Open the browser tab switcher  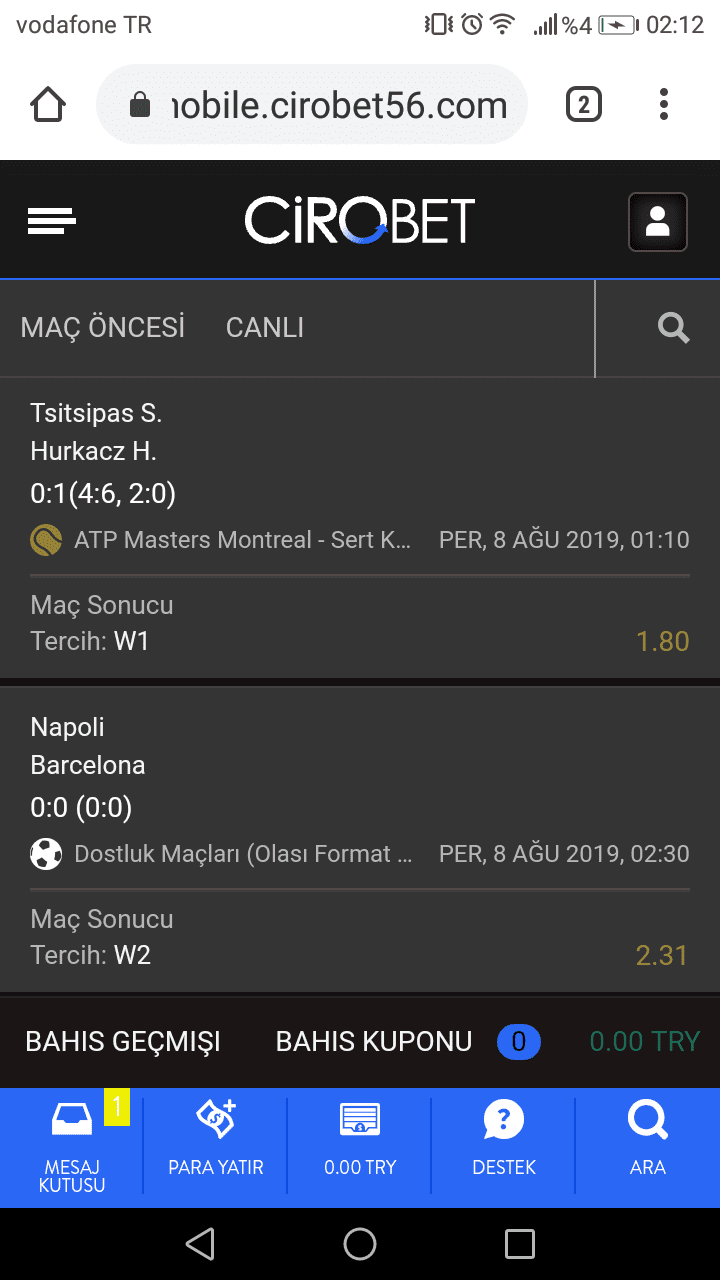[584, 104]
